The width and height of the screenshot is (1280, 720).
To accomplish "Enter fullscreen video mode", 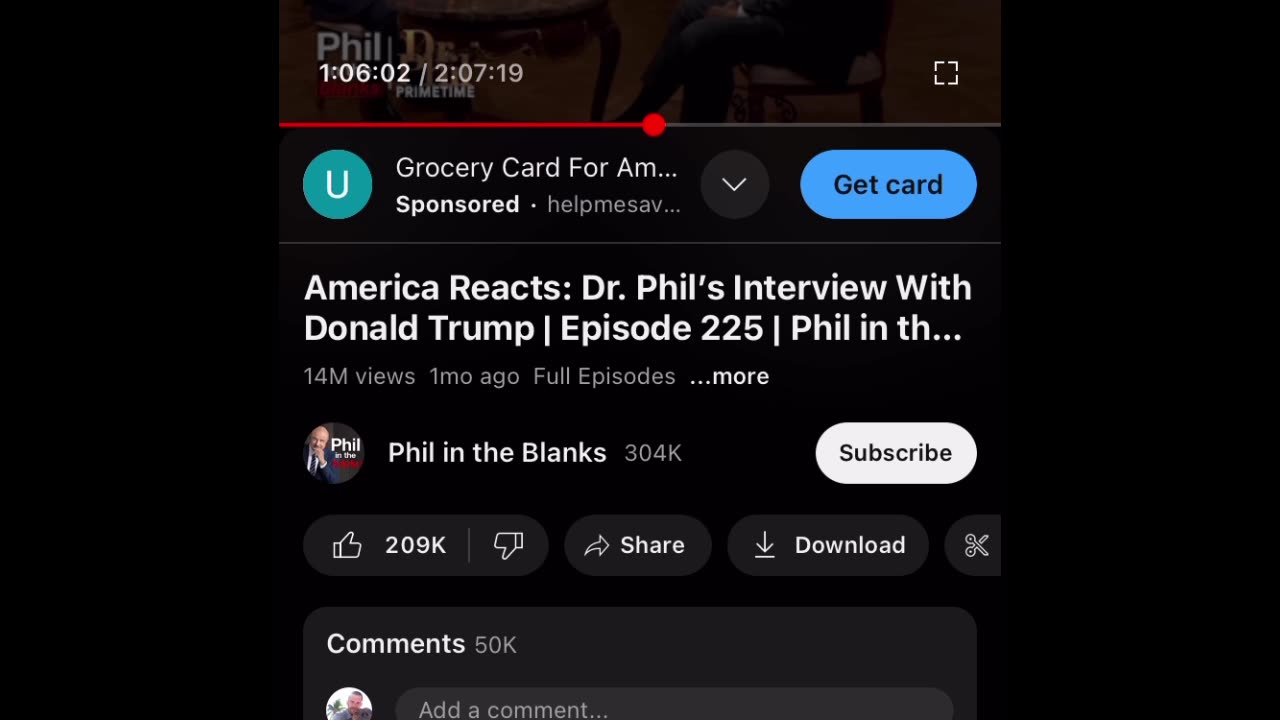I will [x=945, y=73].
